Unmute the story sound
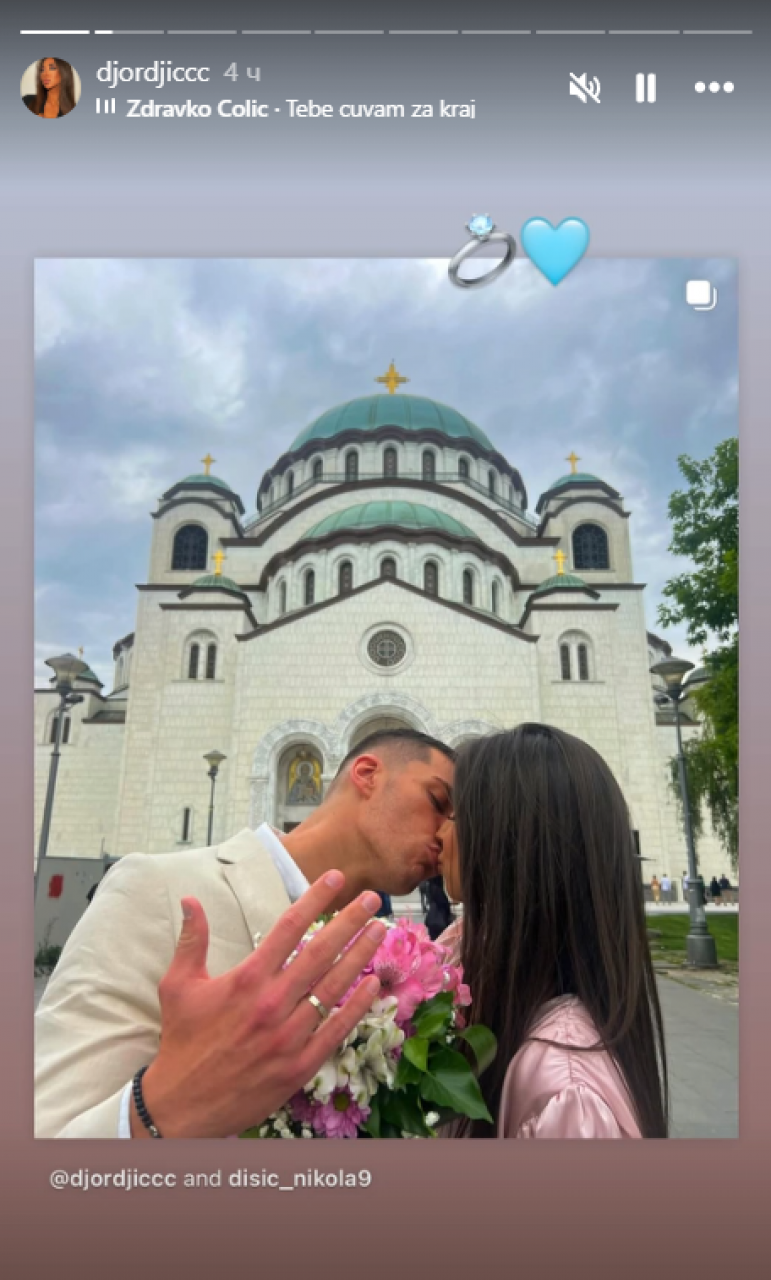The width and height of the screenshot is (771, 1280). (584, 88)
